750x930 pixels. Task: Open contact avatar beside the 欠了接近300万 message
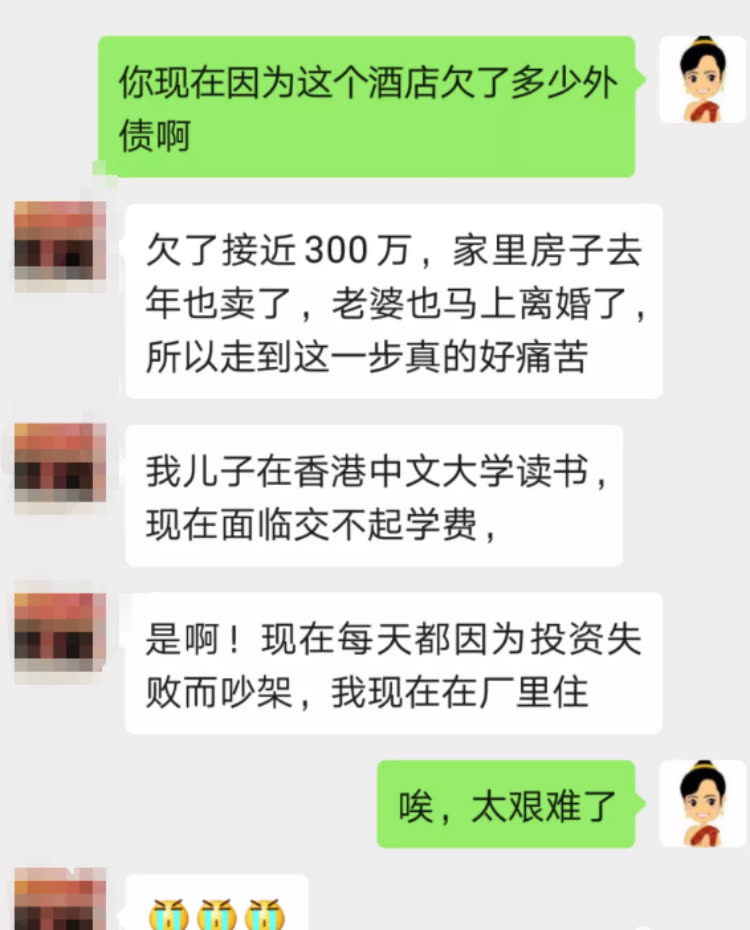(60, 245)
